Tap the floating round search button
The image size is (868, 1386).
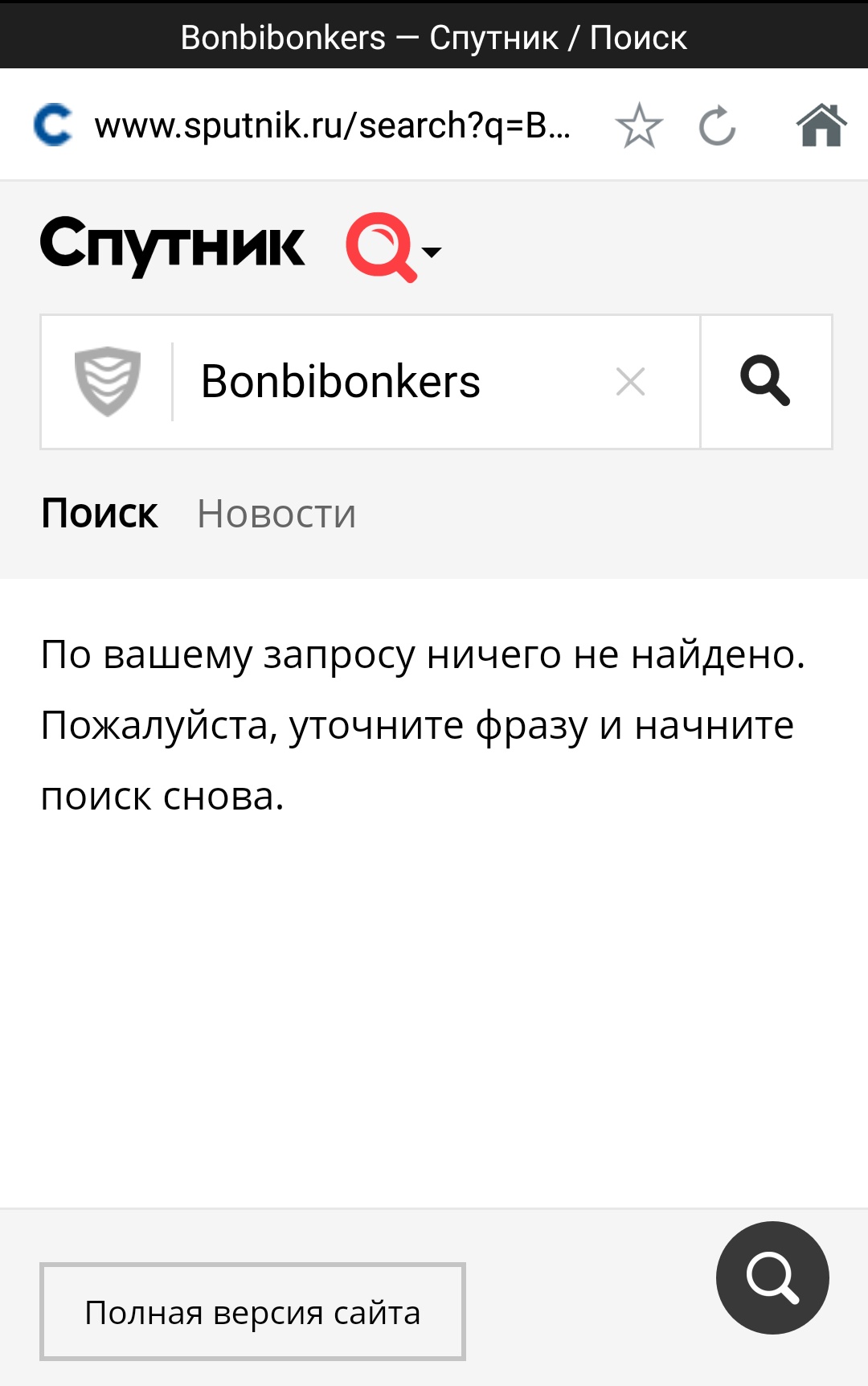click(x=772, y=1277)
